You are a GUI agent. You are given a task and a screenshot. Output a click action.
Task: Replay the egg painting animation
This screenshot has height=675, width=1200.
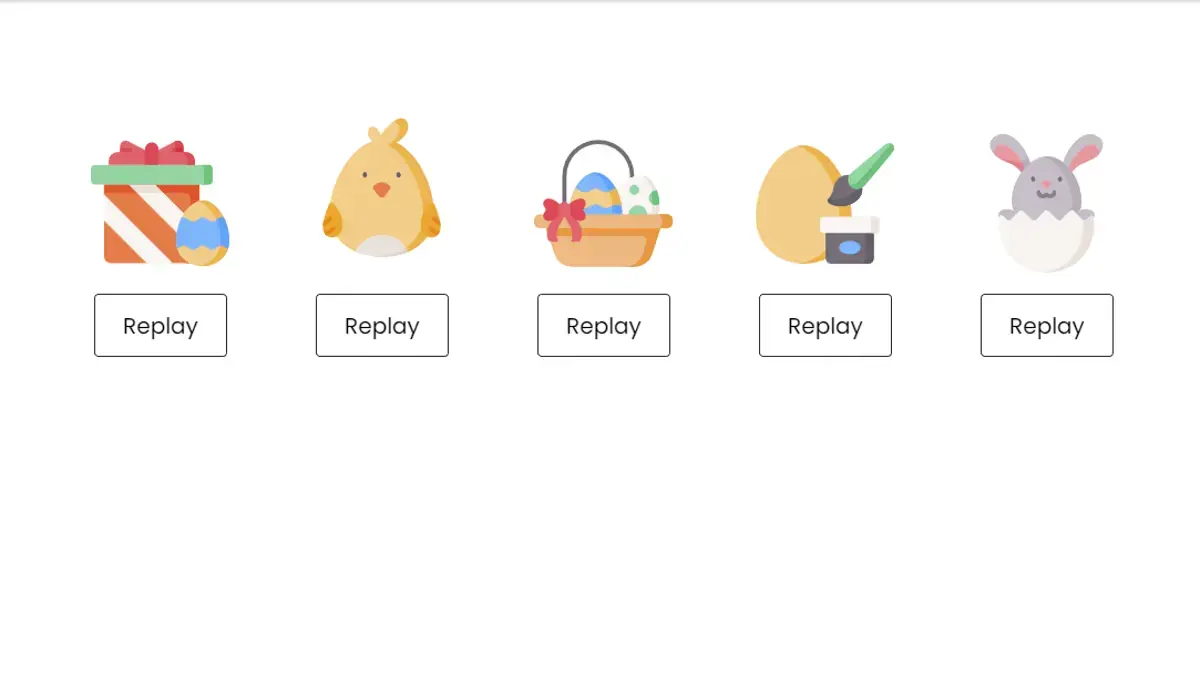tap(825, 325)
